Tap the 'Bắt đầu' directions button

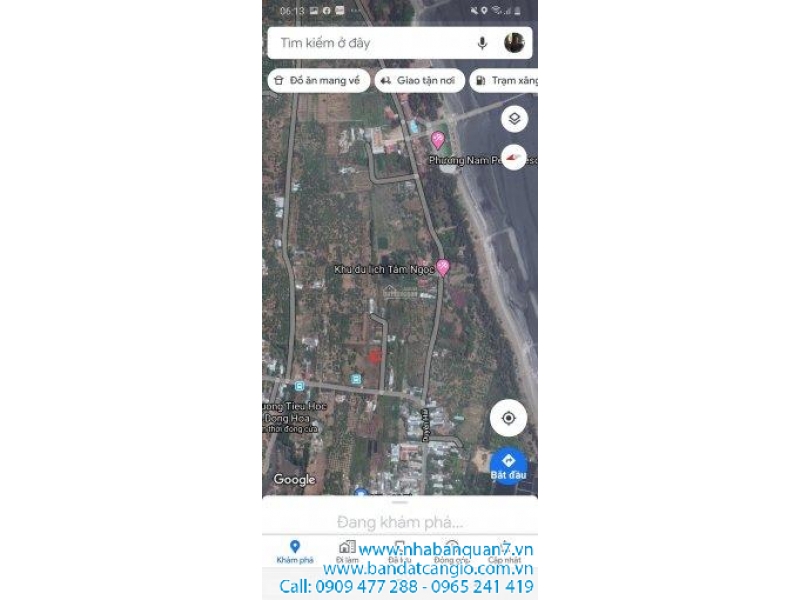pos(508,464)
